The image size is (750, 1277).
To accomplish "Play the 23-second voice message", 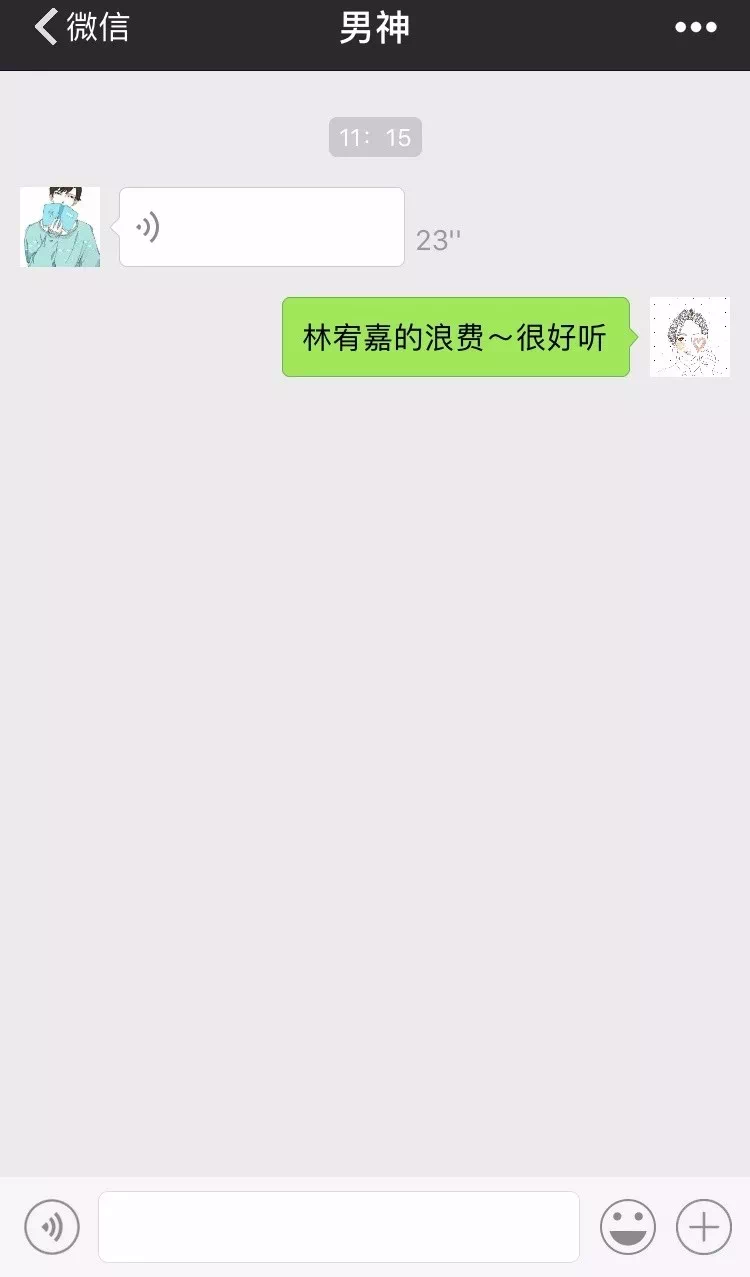I will tap(262, 227).
